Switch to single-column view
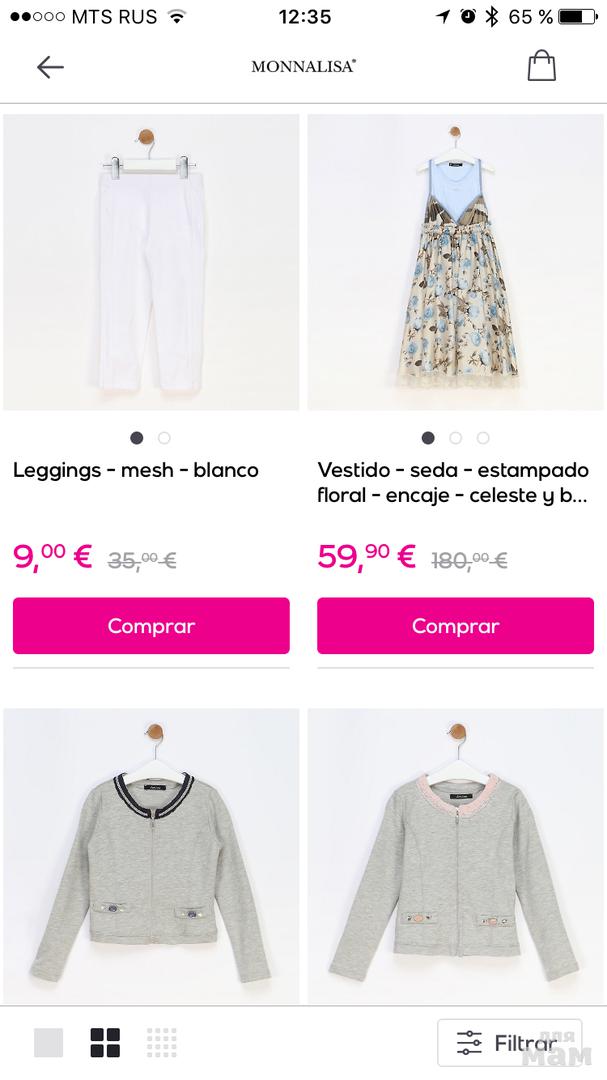This screenshot has height=1080, width=607. 48,1042
